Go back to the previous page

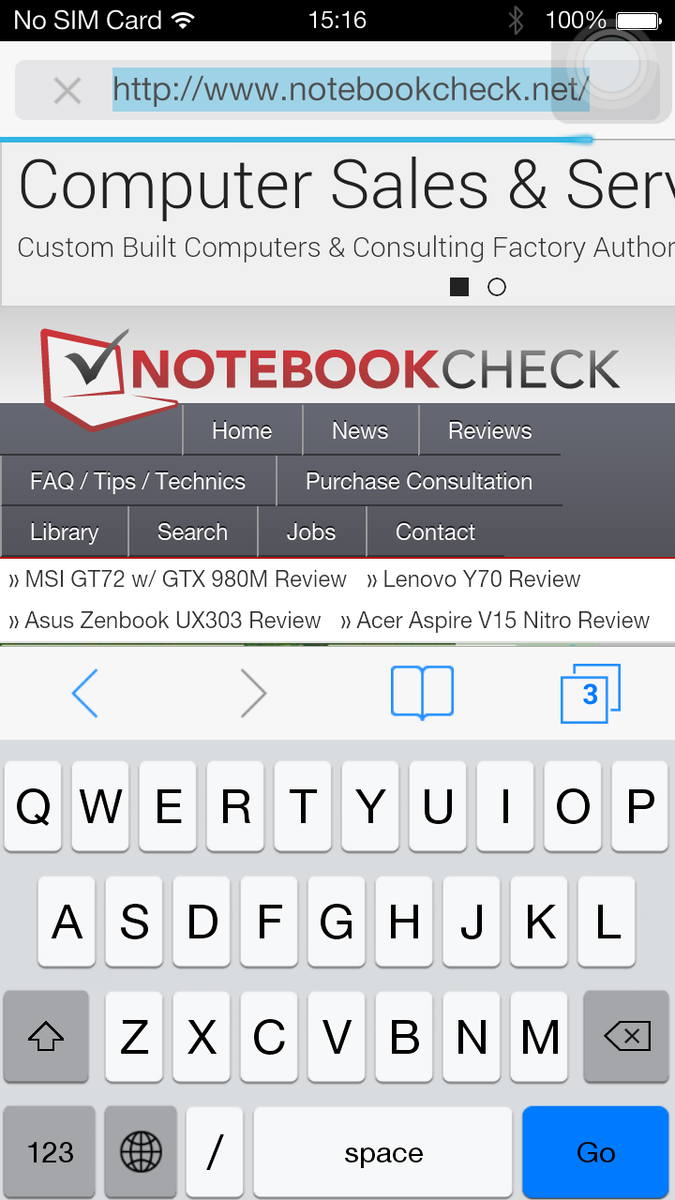click(x=85, y=692)
